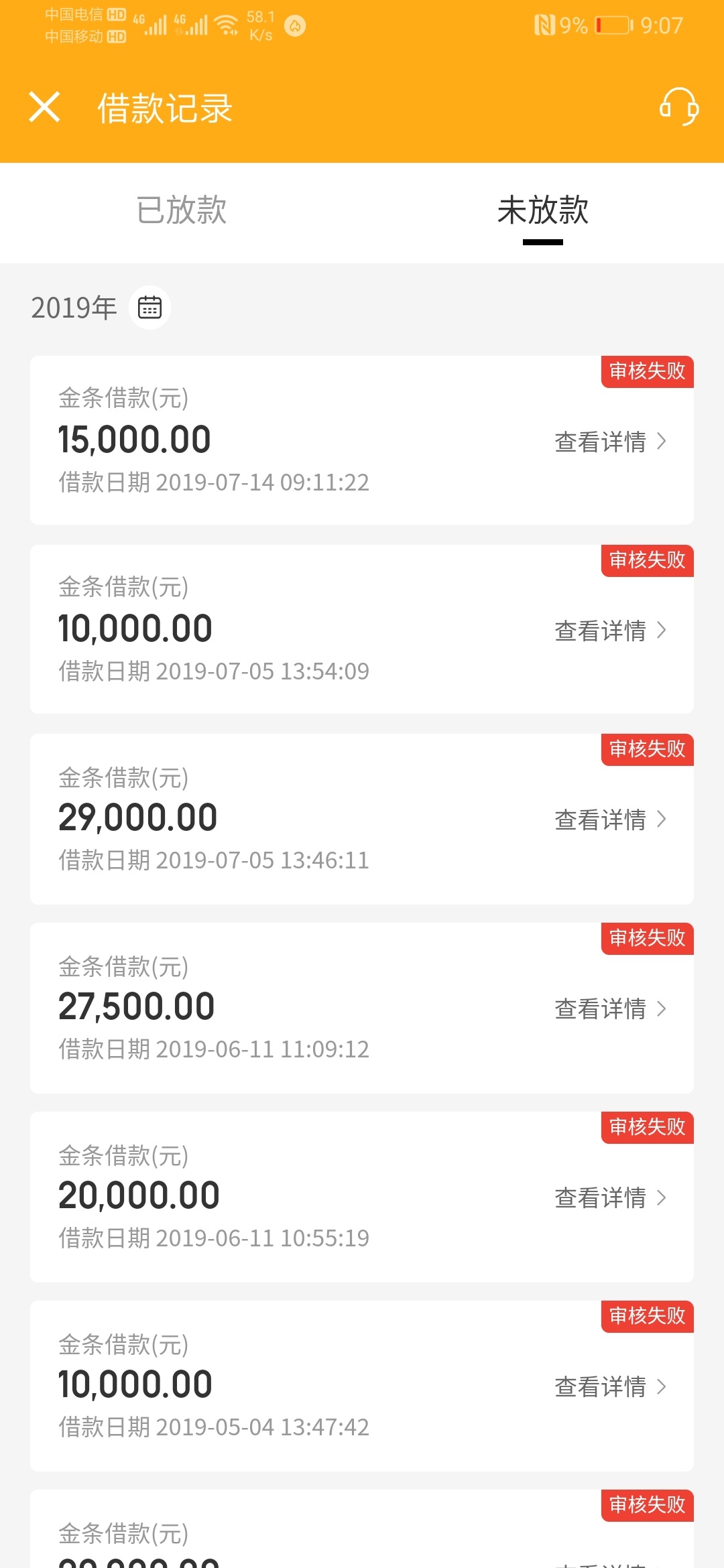
Task: Open 查看详情 for the 27,500.00 loan
Action: point(610,1008)
